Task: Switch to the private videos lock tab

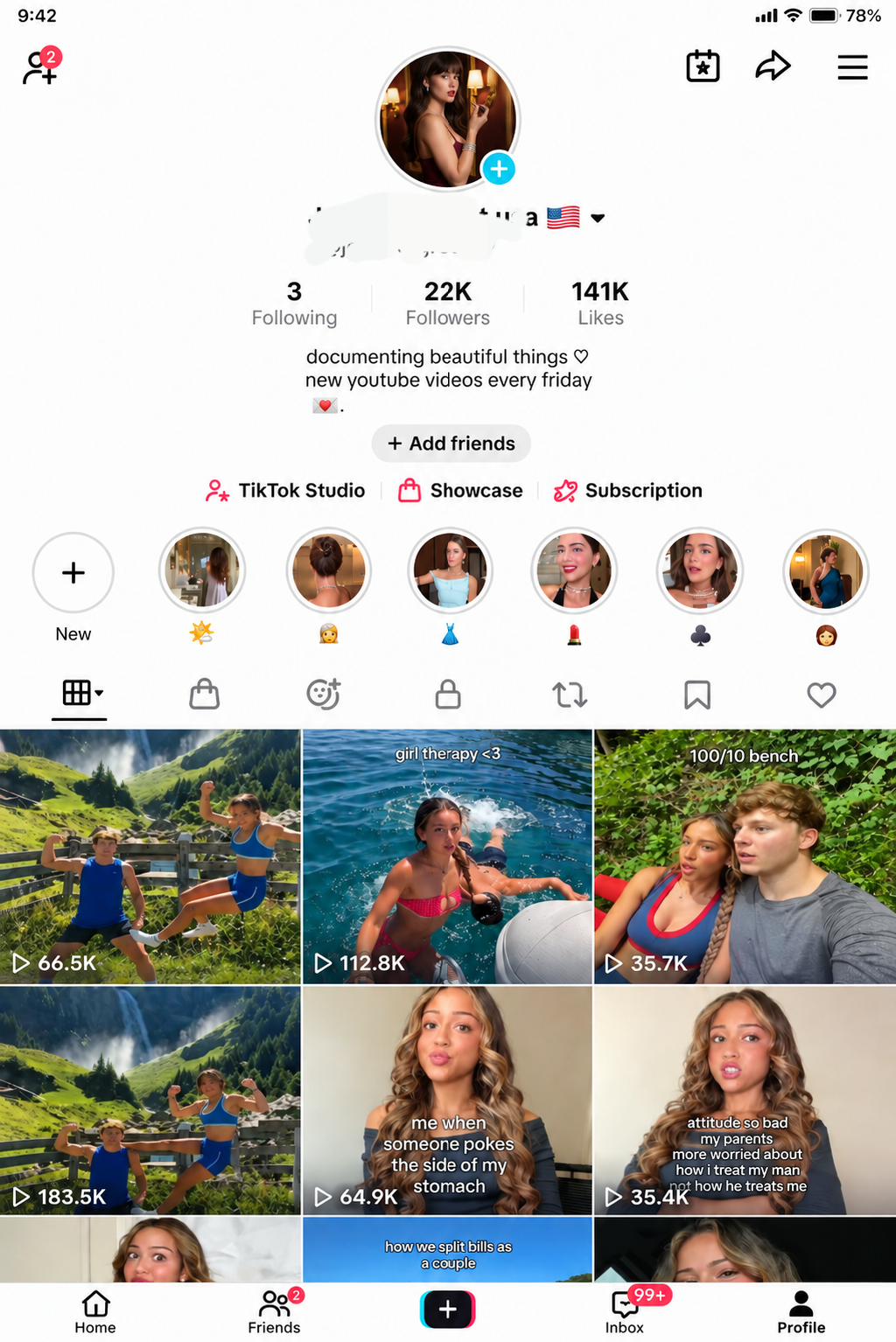Action: (x=448, y=694)
